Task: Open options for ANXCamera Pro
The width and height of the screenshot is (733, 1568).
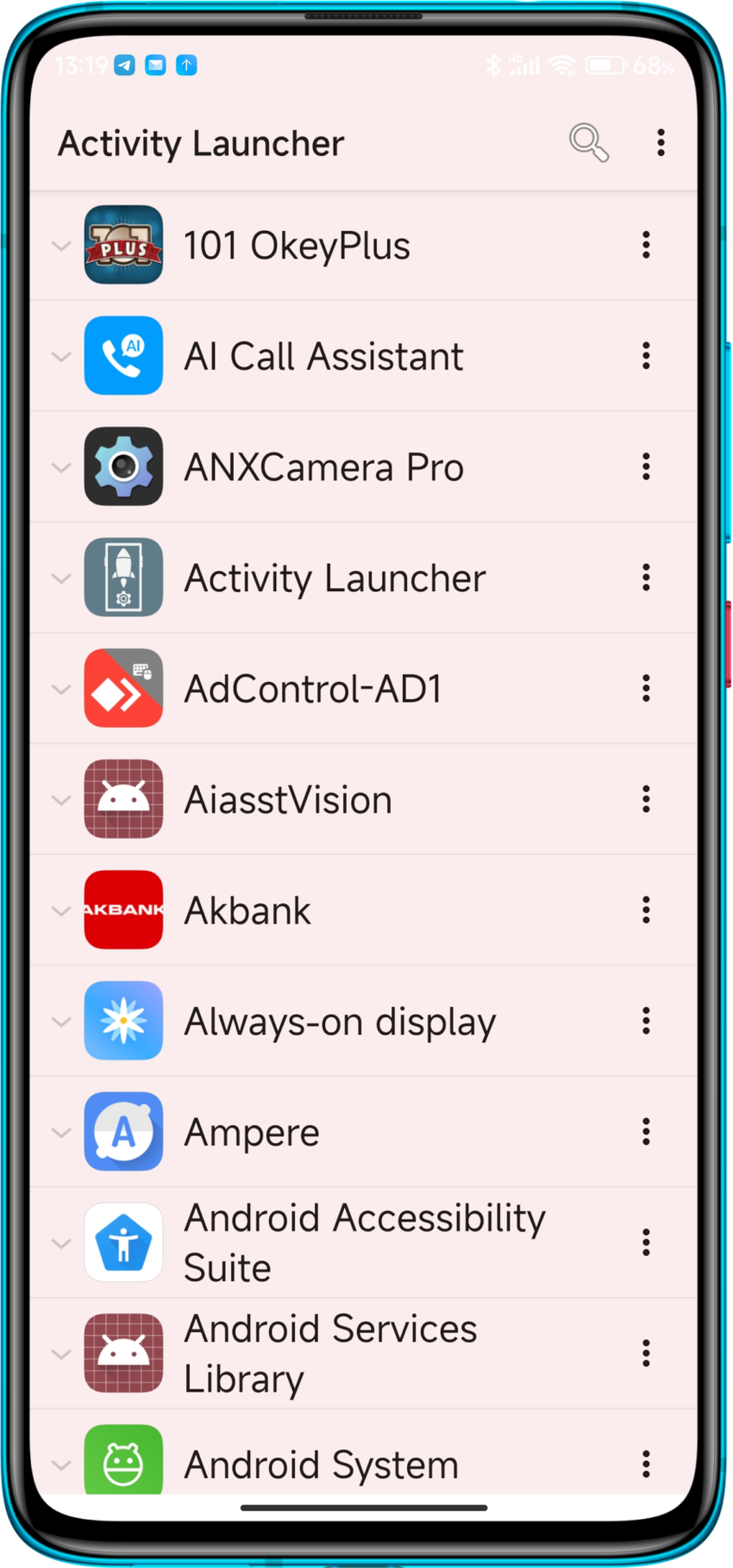Action: (x=646, y=467)
